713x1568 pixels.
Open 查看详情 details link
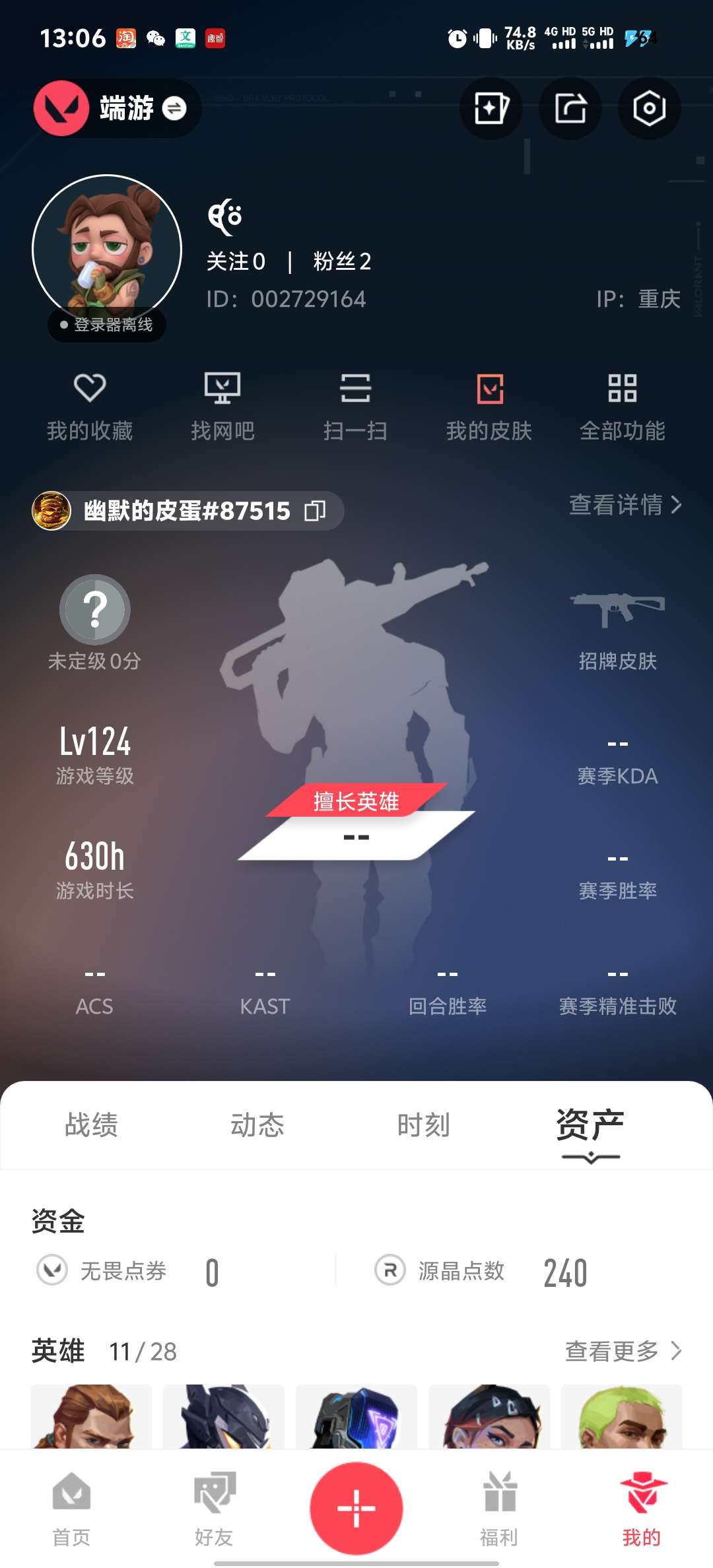click(625, 505)
